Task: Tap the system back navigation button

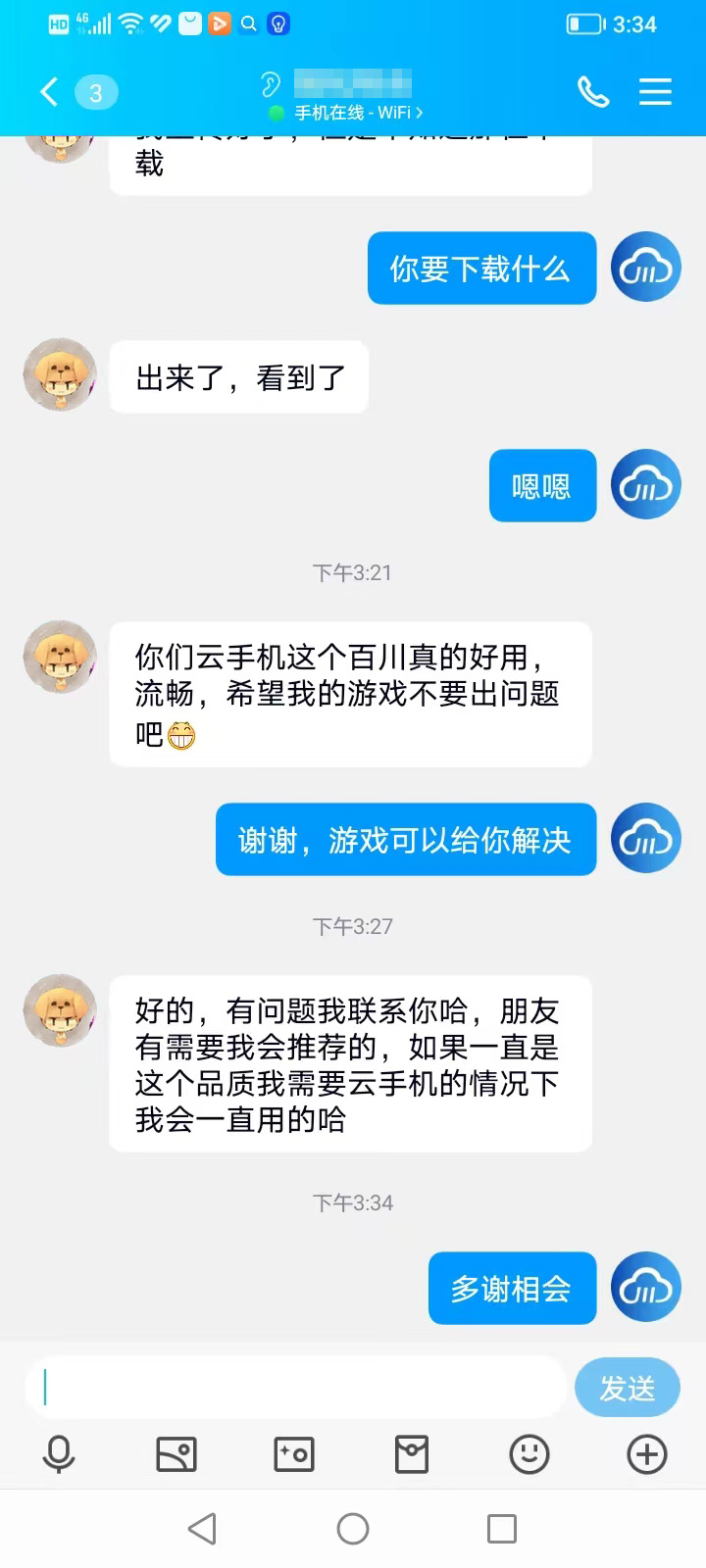Action: (202, 1529)
